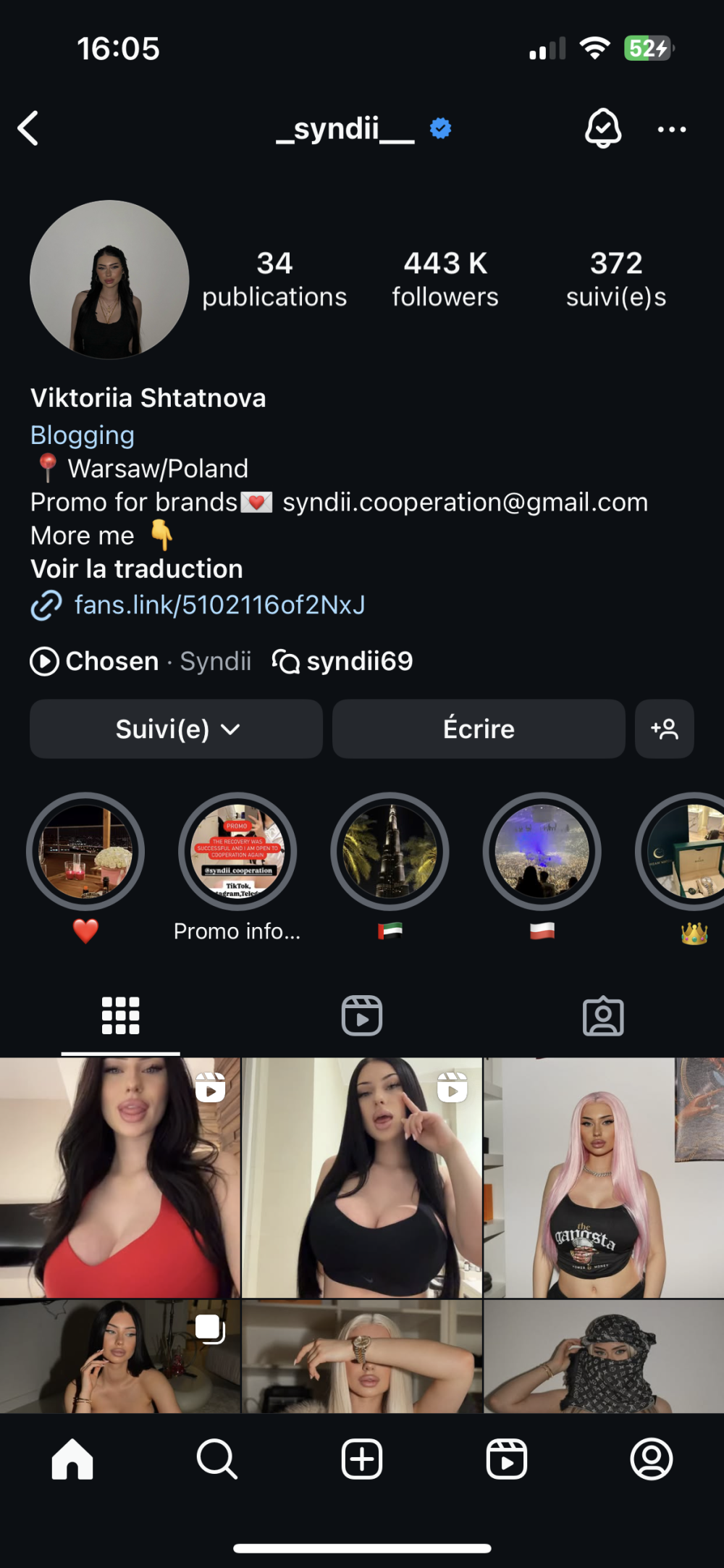Open the three-dot overflow menu
Screen dimensions: 724x1568
(671, 130)
